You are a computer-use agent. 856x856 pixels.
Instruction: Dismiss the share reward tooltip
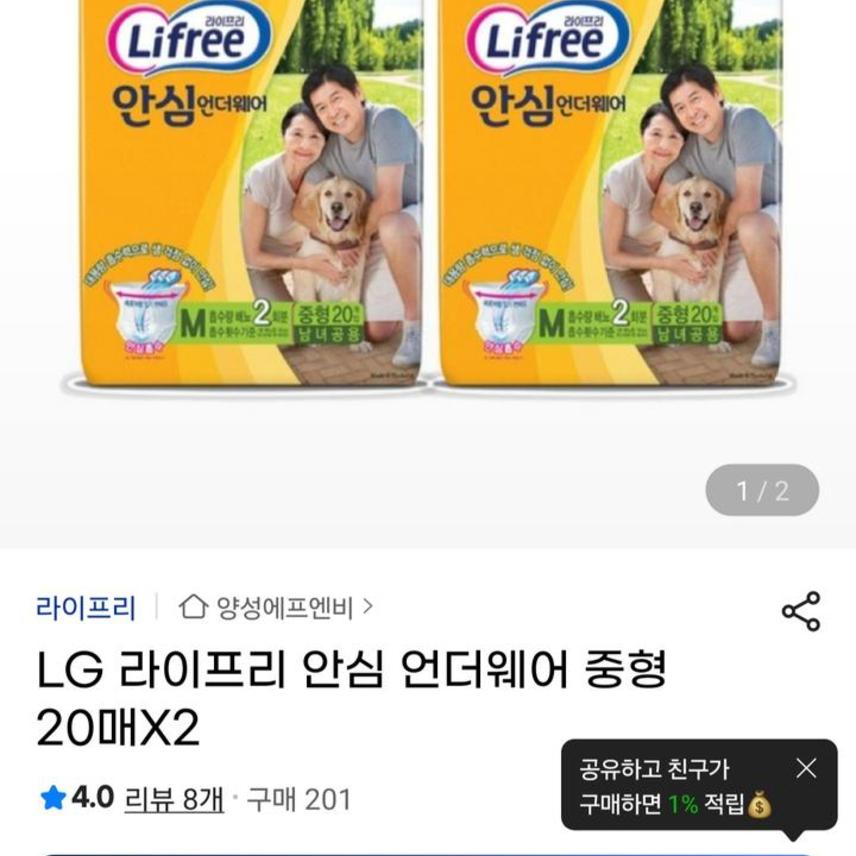point(806,768)
